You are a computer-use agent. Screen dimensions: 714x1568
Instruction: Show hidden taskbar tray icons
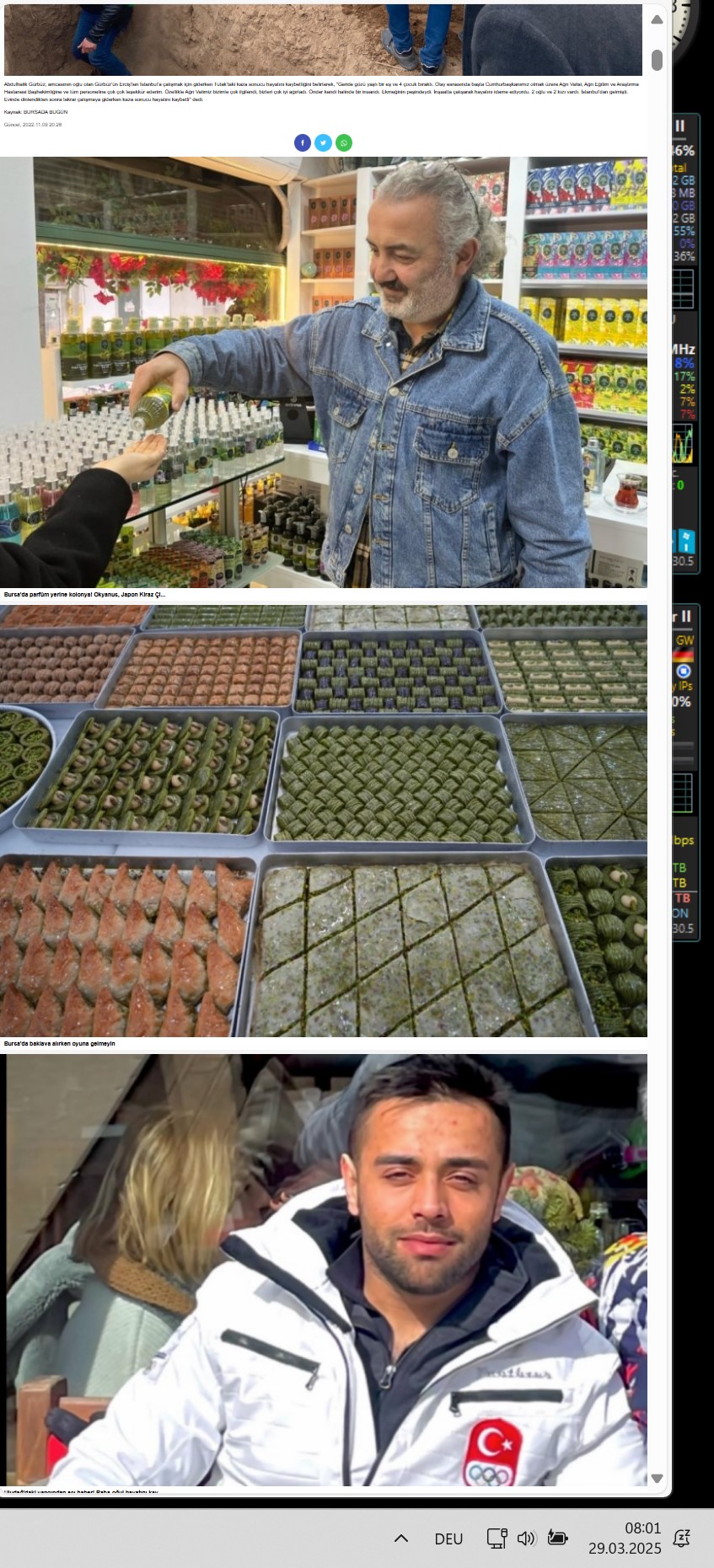401,1538
